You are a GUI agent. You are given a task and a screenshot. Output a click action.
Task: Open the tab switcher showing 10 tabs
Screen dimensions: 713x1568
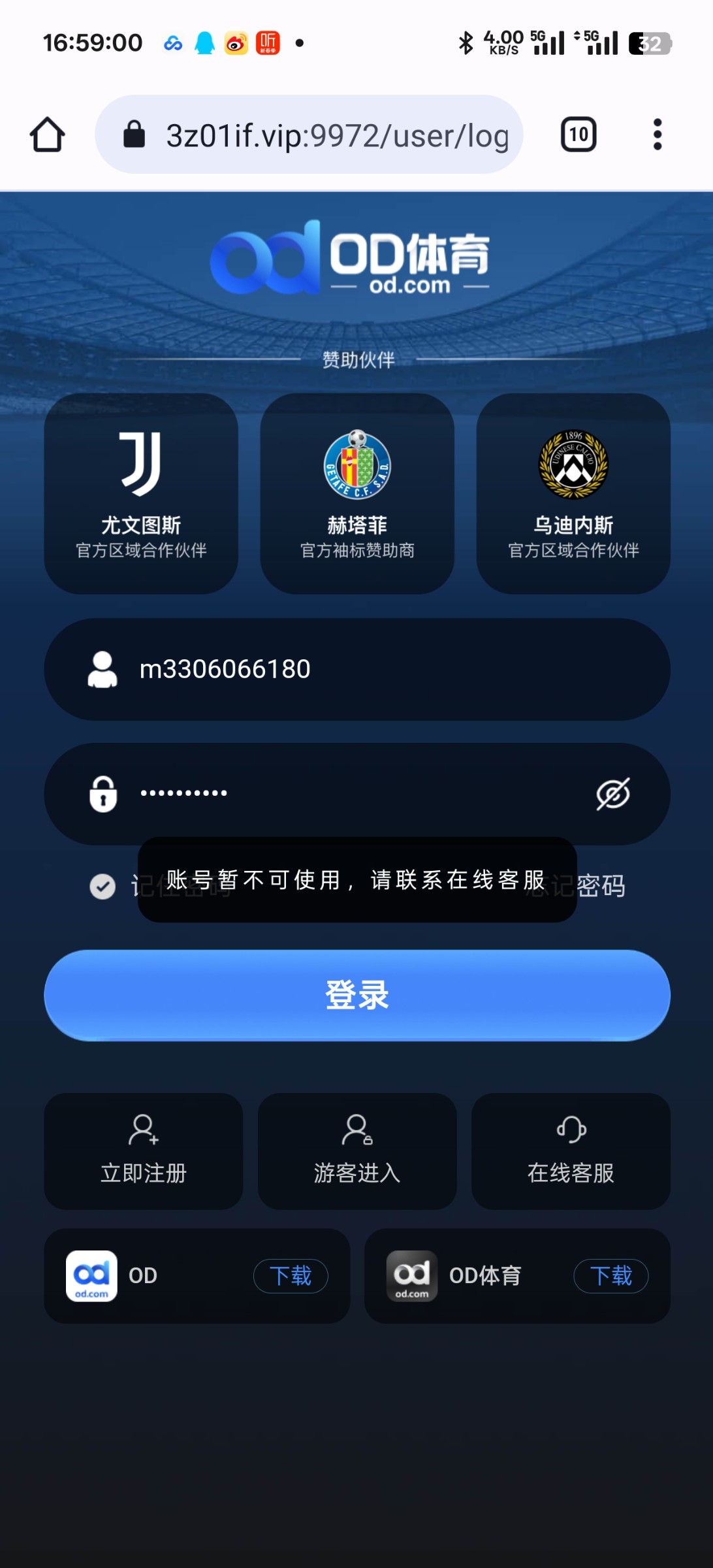(x=578, y=135)
